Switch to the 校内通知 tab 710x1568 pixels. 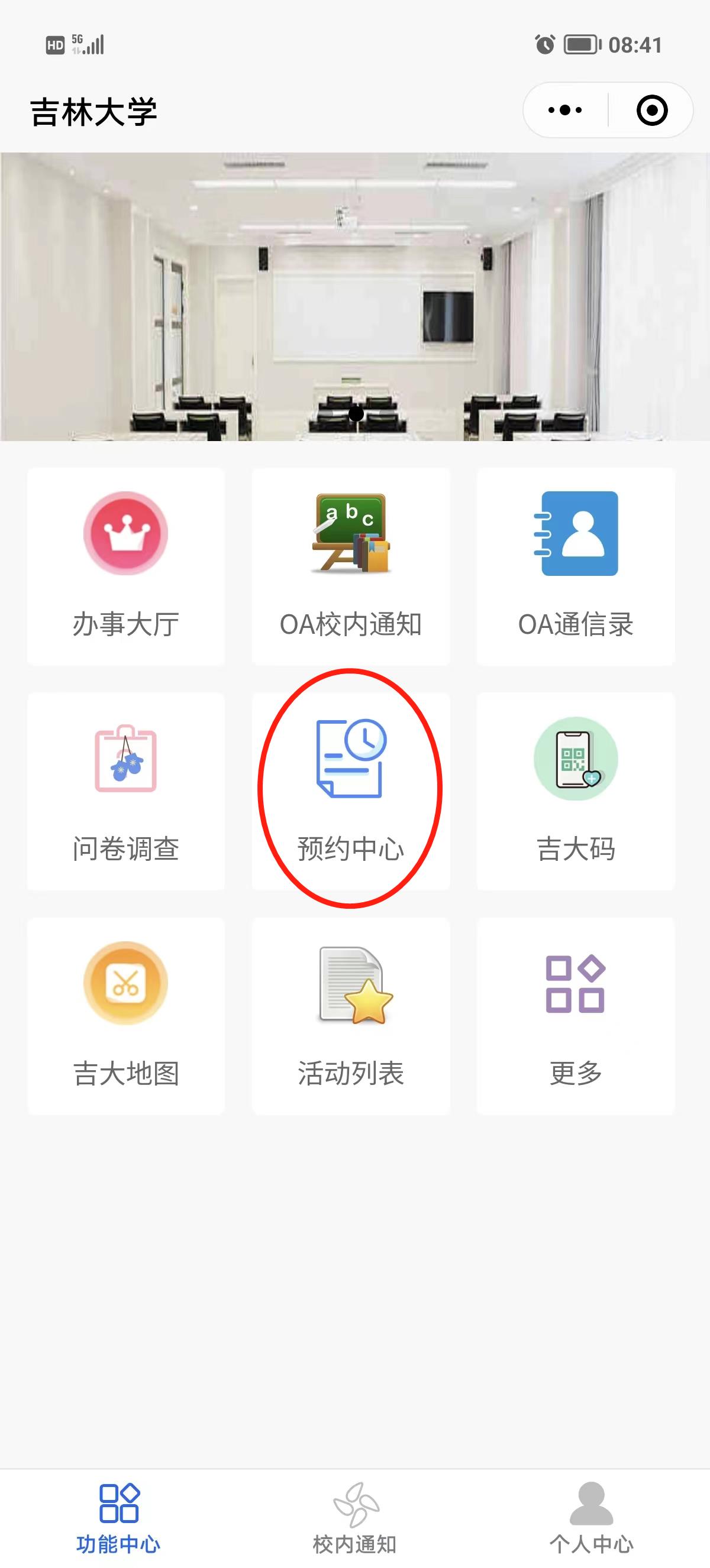click(x=355, y=1518)
